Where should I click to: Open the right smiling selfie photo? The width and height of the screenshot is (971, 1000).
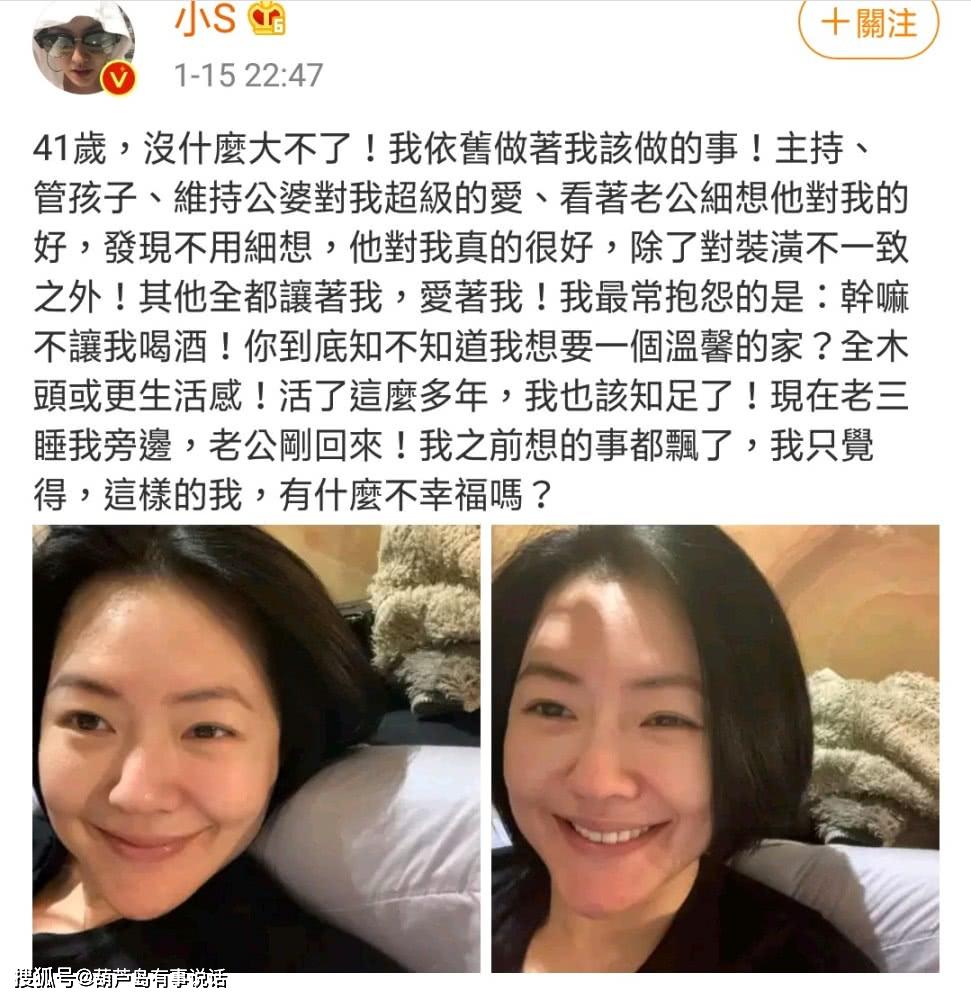(x=715, y=748)
